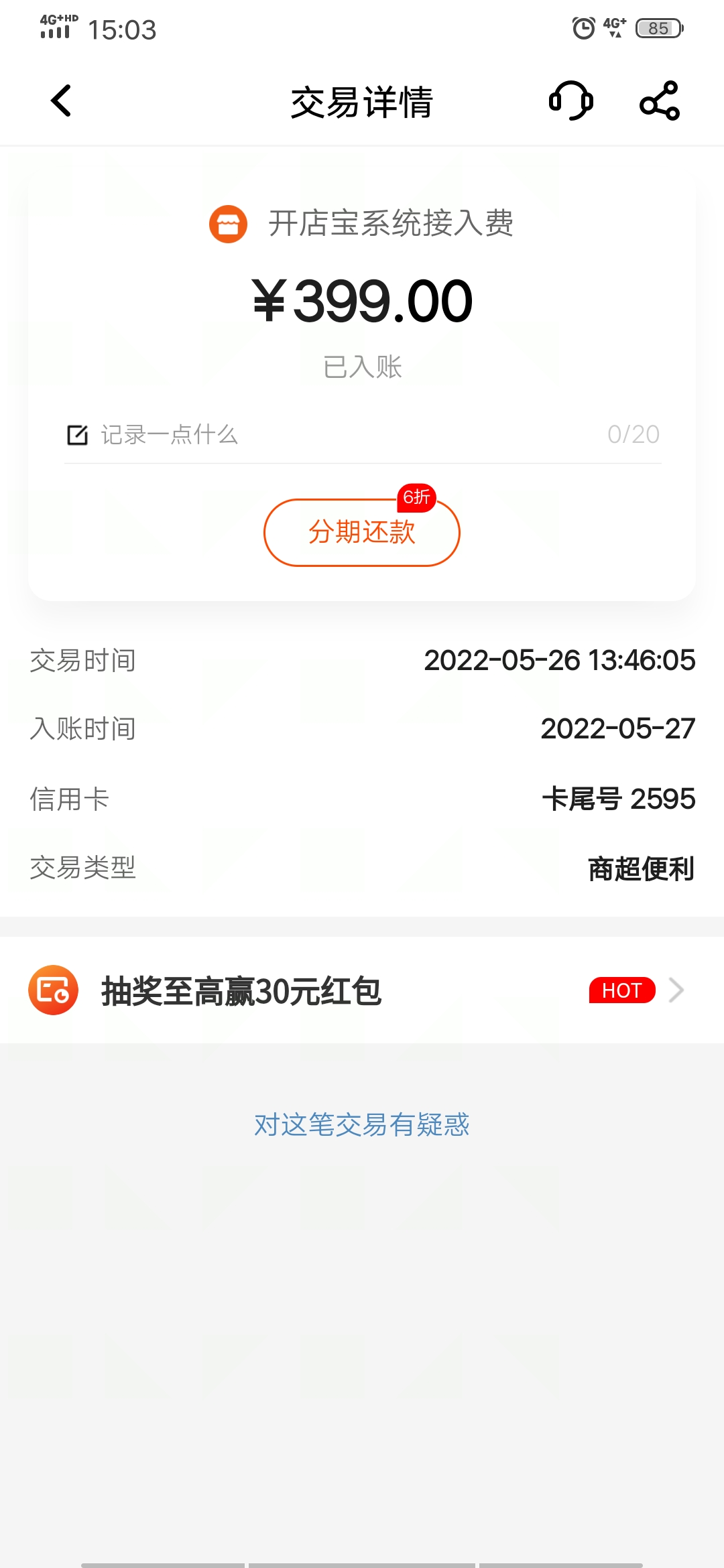
Task: Tap the 0/20 character counter
Action: click(633, 434)
